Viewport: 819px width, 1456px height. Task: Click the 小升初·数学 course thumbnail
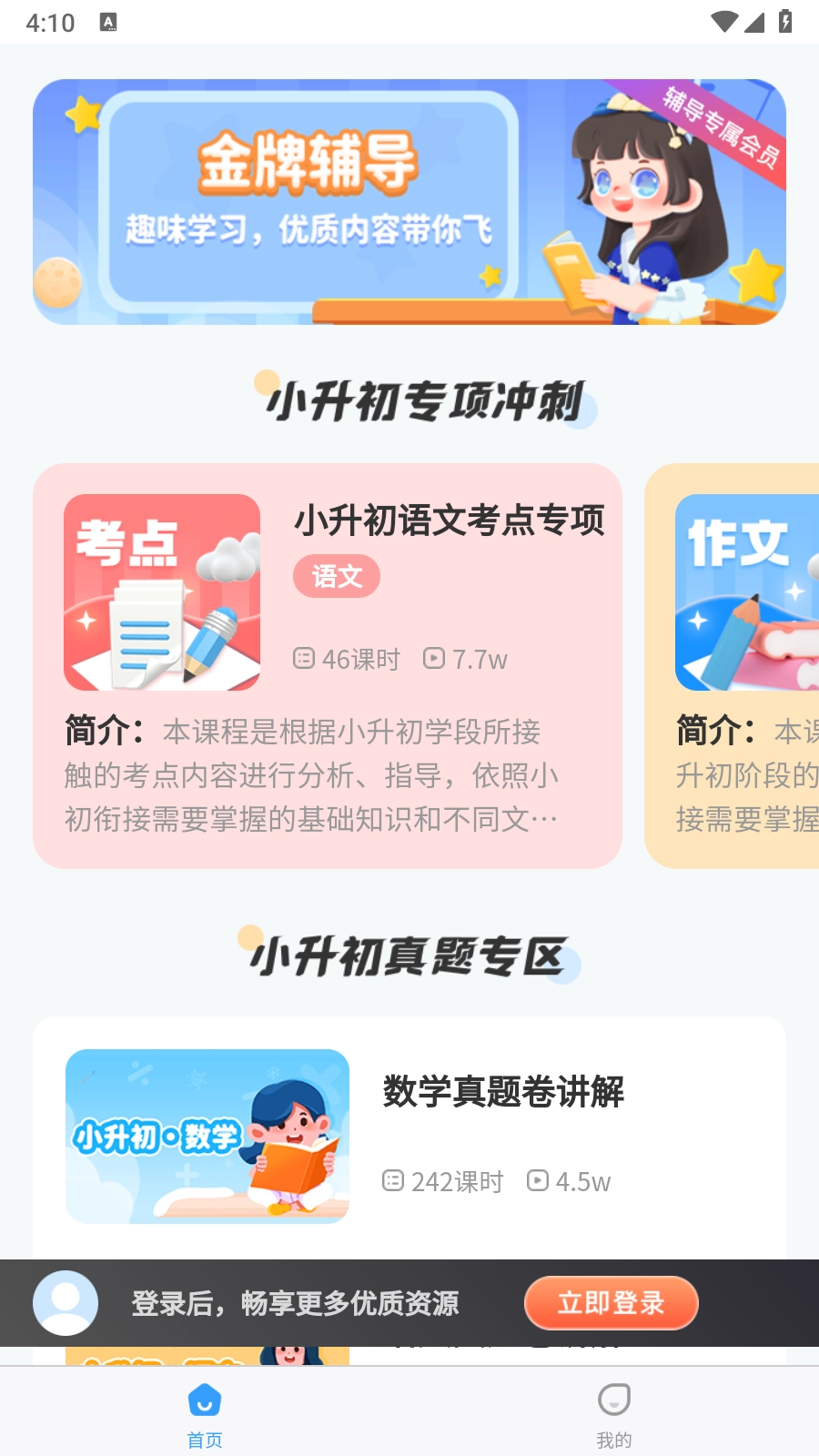207,1137
